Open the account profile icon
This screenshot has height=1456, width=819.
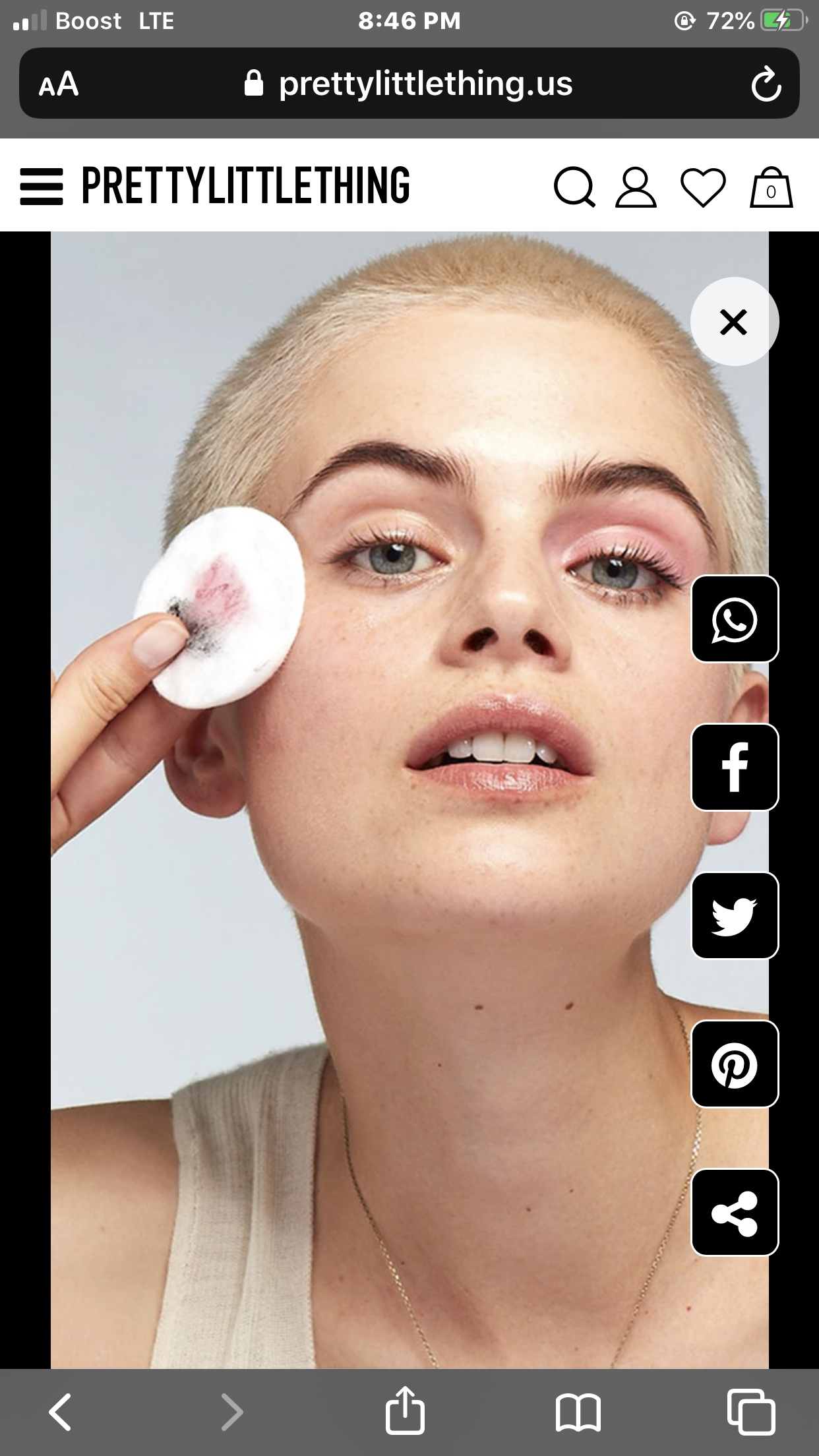pos(636,187)
